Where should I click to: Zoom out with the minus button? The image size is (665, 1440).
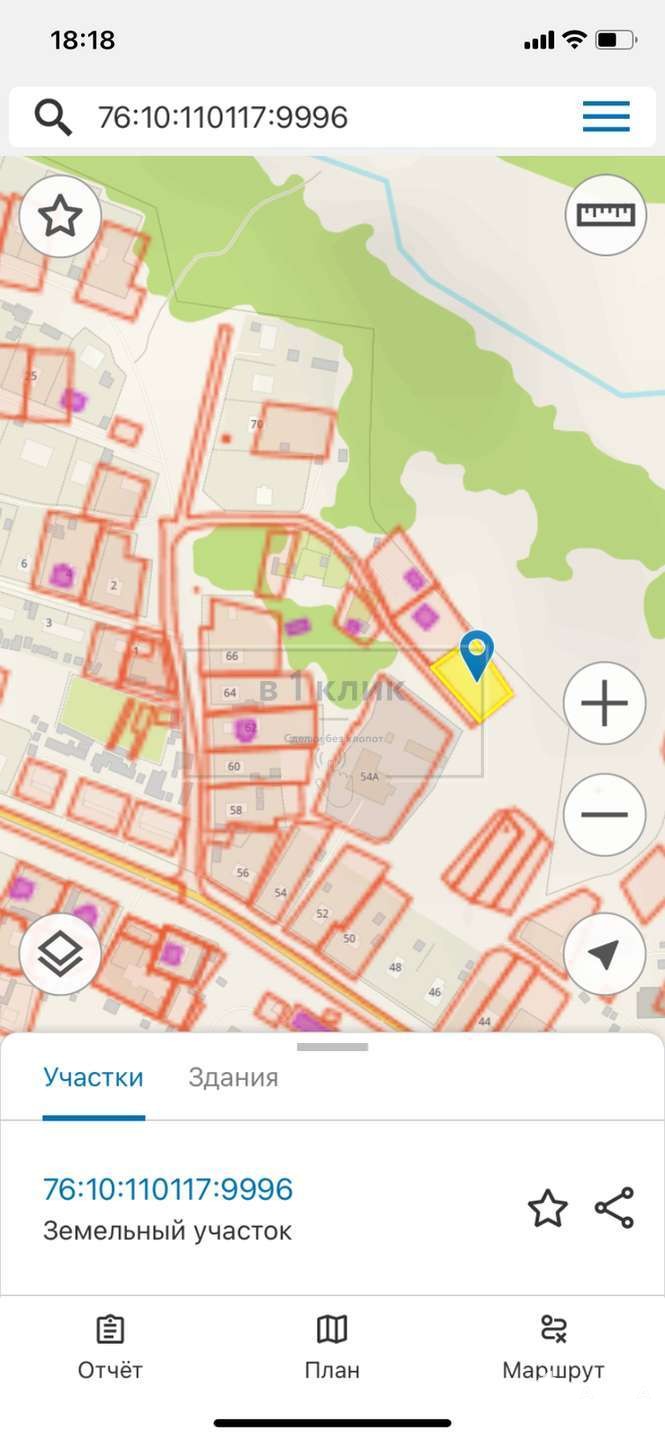point(604,814)
